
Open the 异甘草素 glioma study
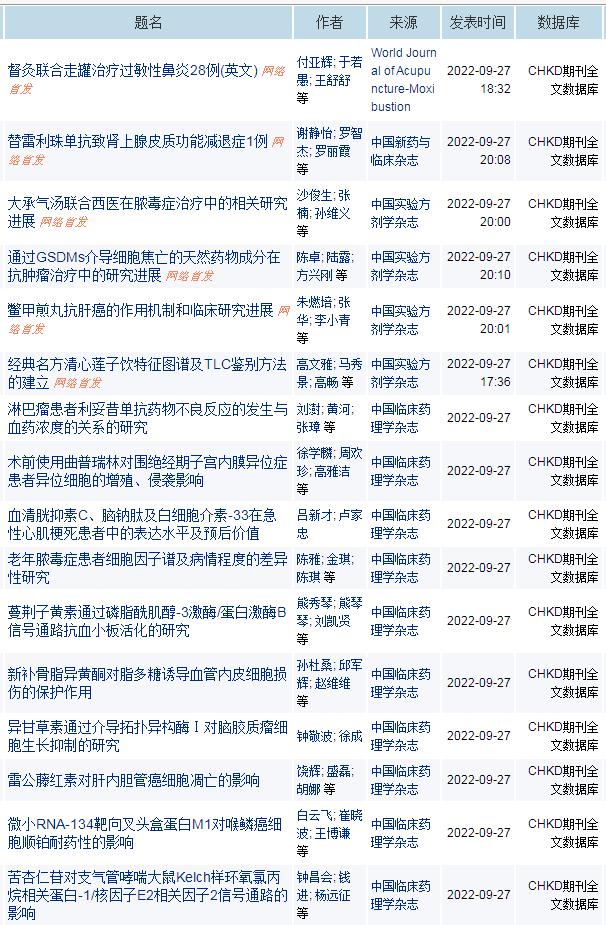tap(147, 736)
